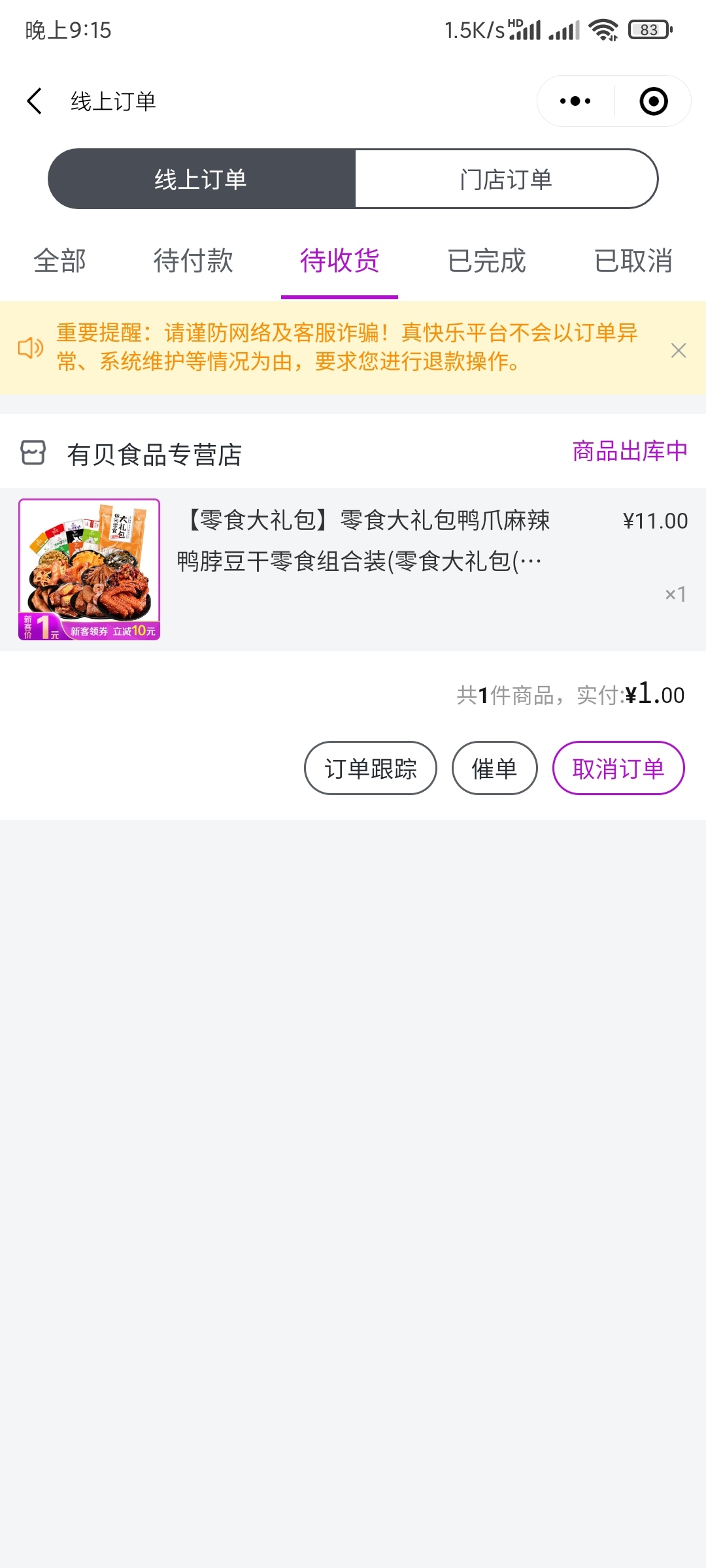Screen dimensions: 706x1568
Task: Open the 有贝食品专营店 store
Action: (154, 454)
